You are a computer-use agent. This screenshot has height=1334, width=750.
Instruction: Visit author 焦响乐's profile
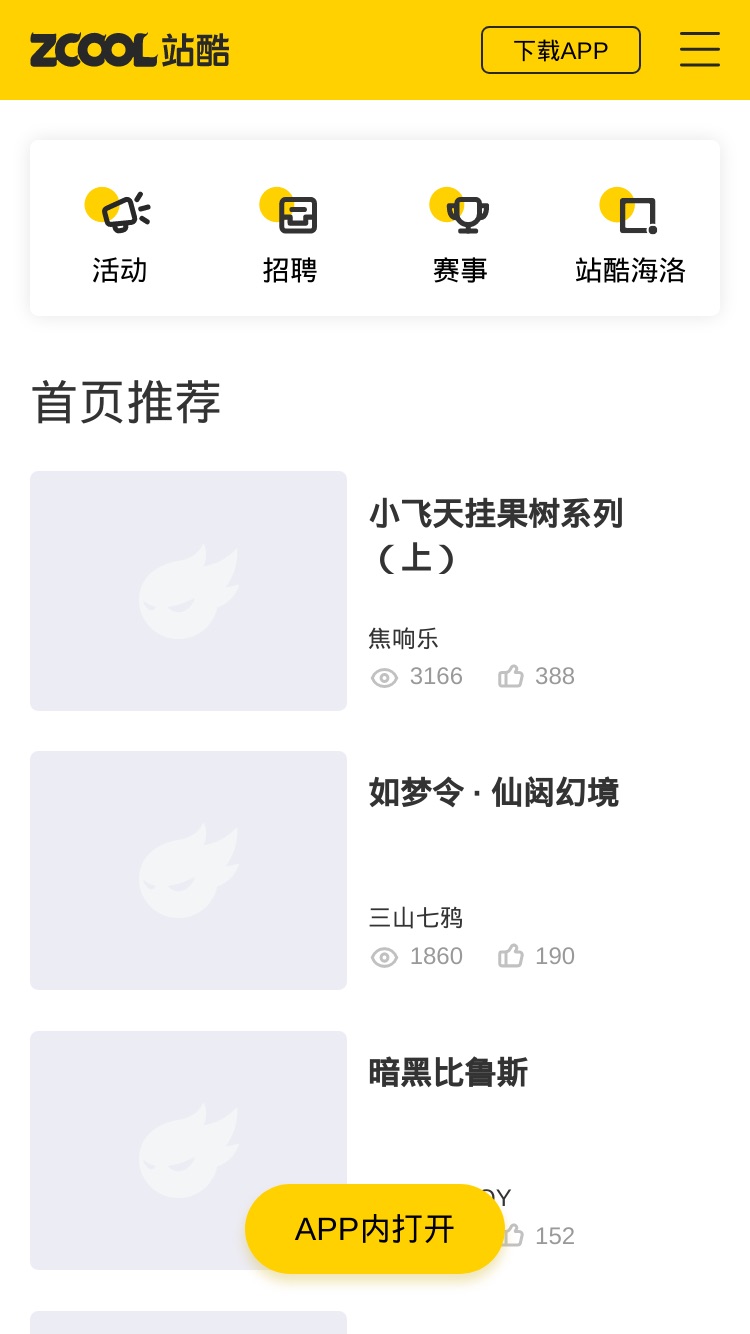click(403, 638)
